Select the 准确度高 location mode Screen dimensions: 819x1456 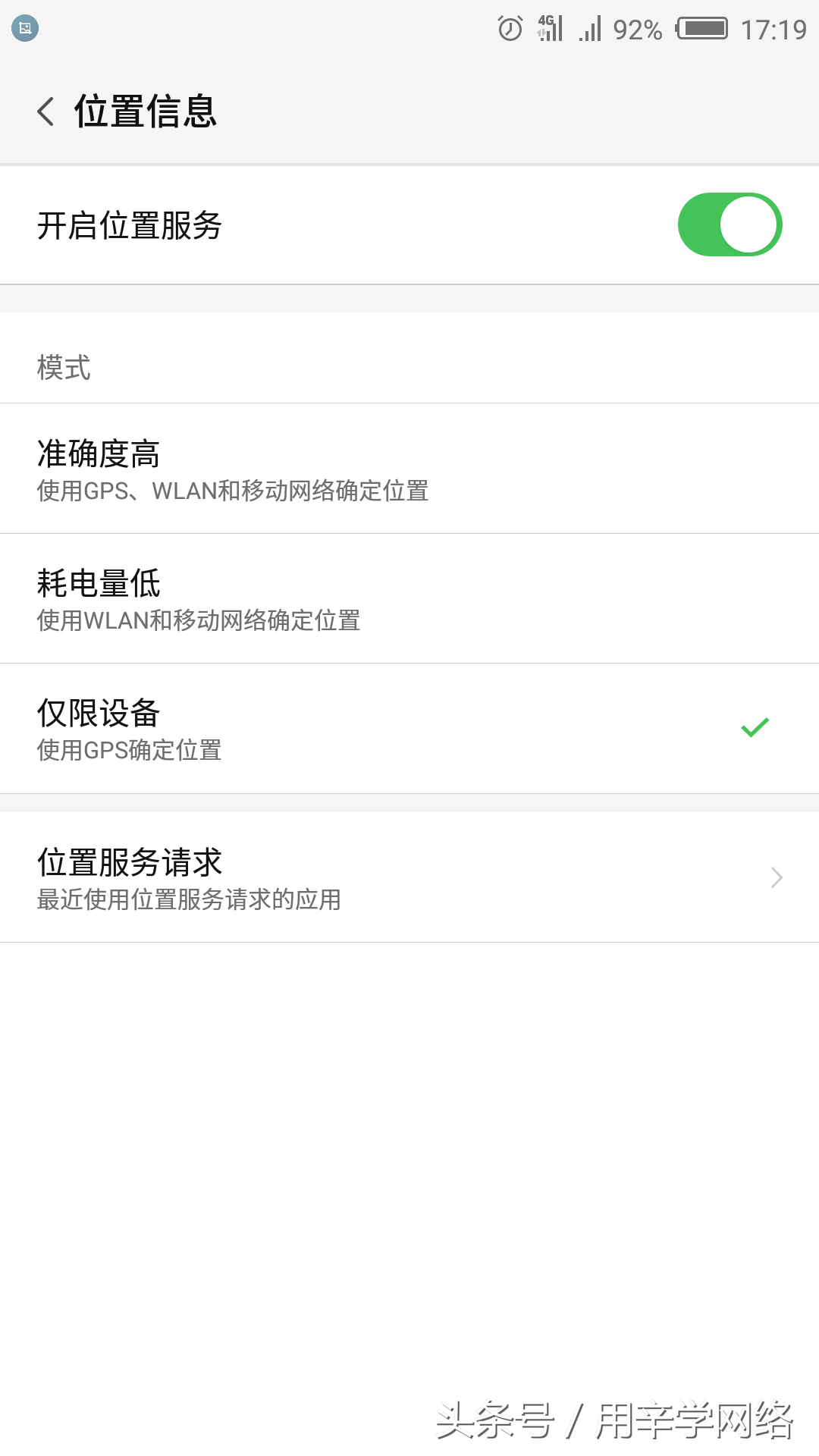409,469
